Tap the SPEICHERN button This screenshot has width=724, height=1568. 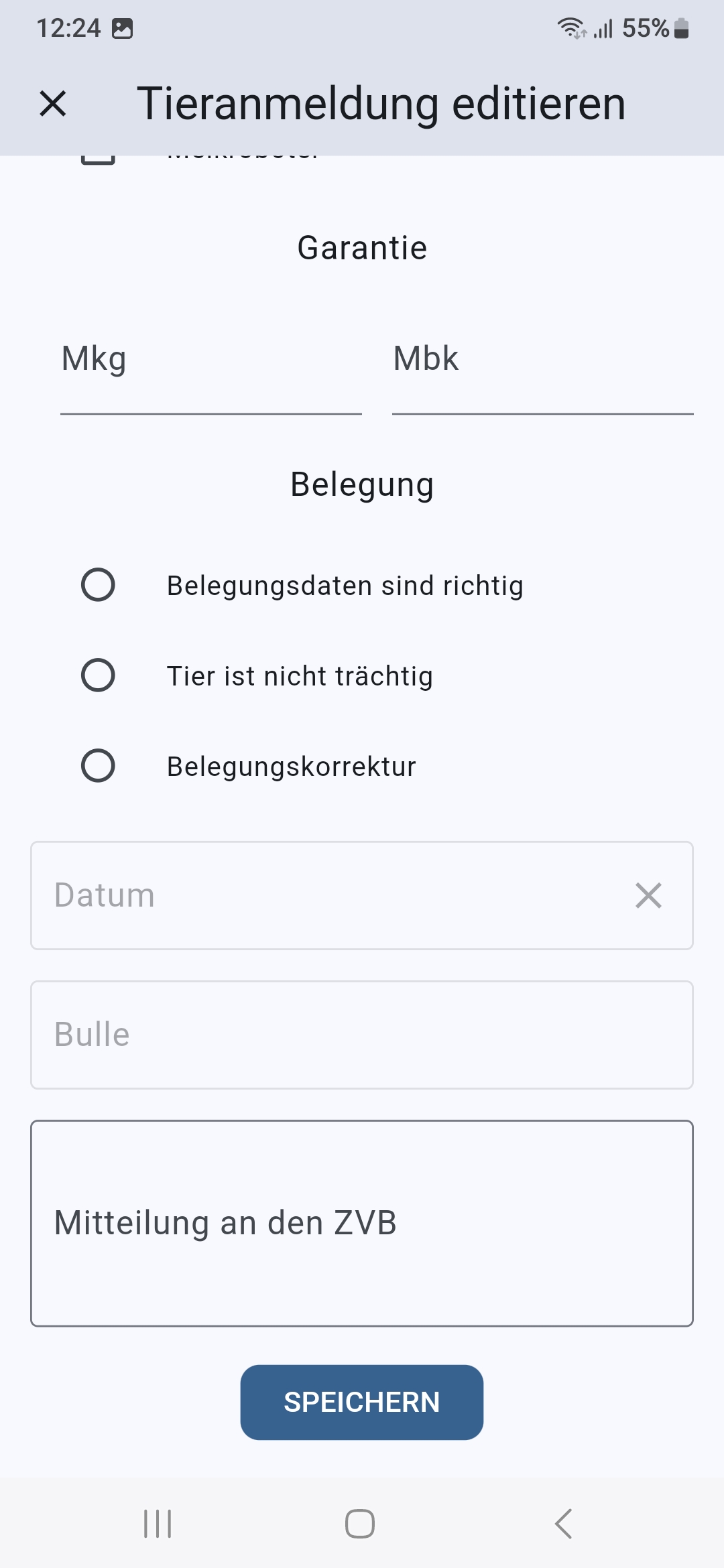362,1402
